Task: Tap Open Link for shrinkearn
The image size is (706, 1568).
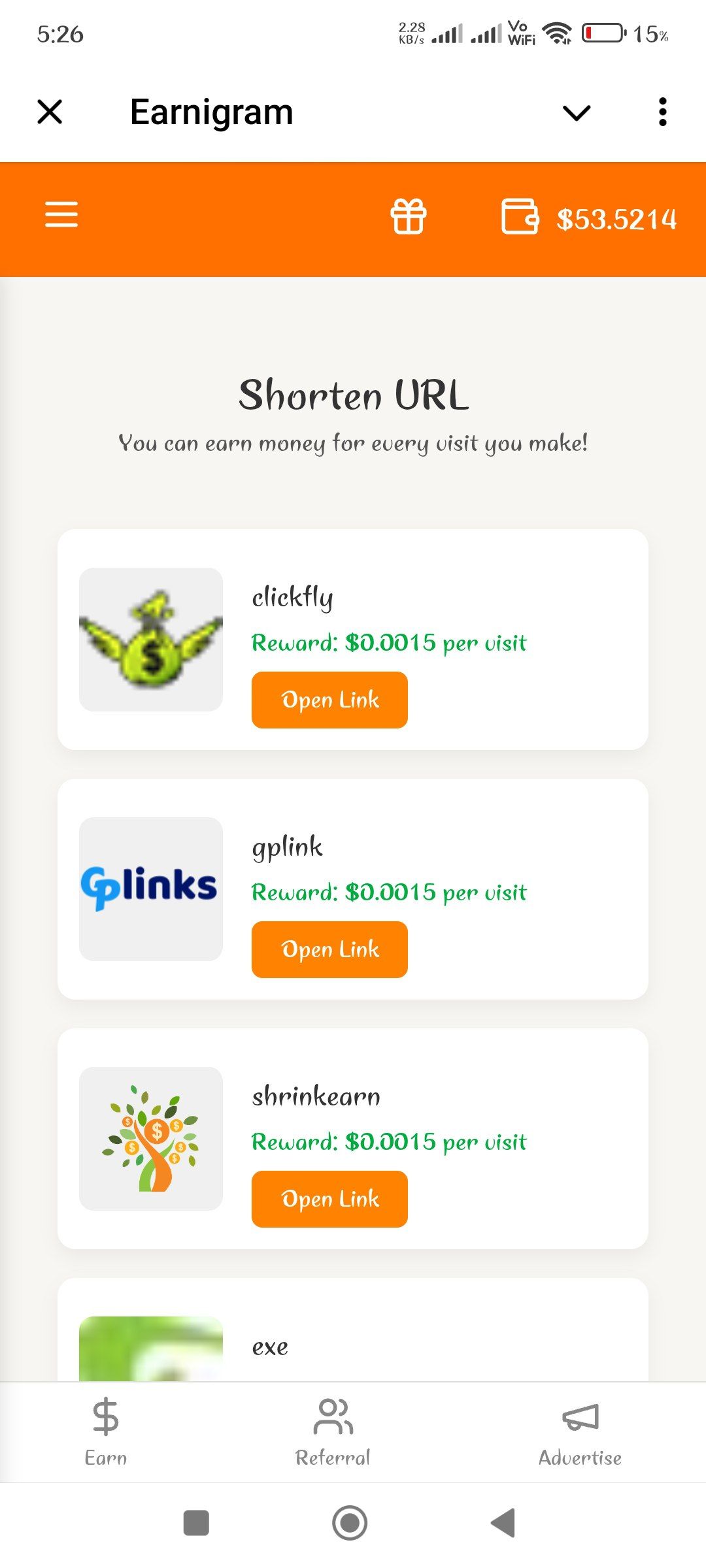Action: click(329, 1199)
